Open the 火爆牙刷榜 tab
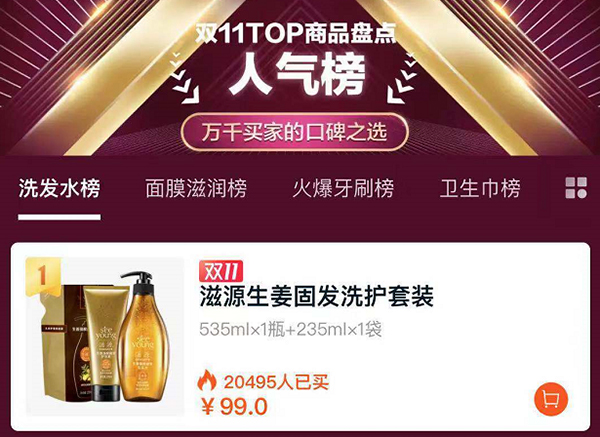 343,189
